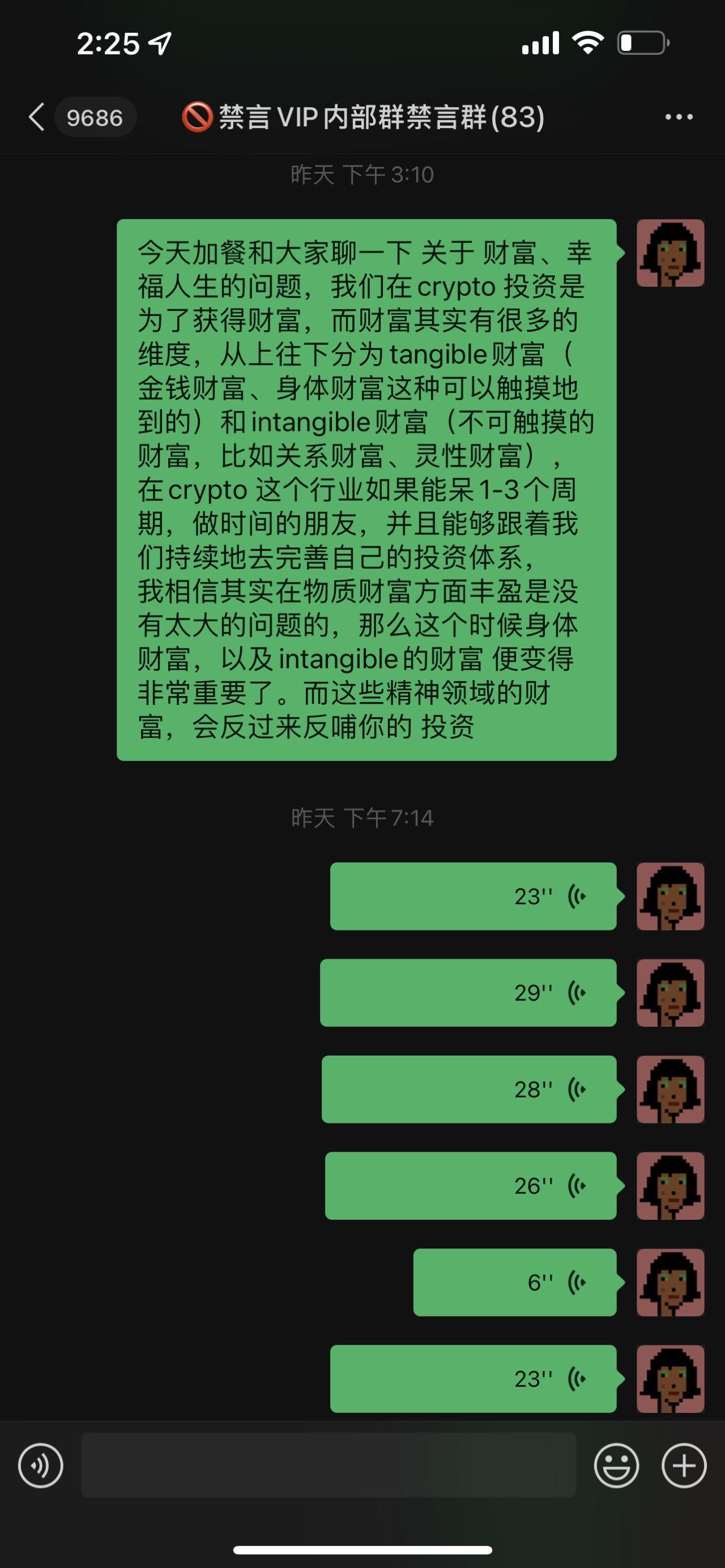Viewport: 725px width, 1568px height.
Task: Tap the avatar beside the 29'' voice message
Action: tap(669, 992)
